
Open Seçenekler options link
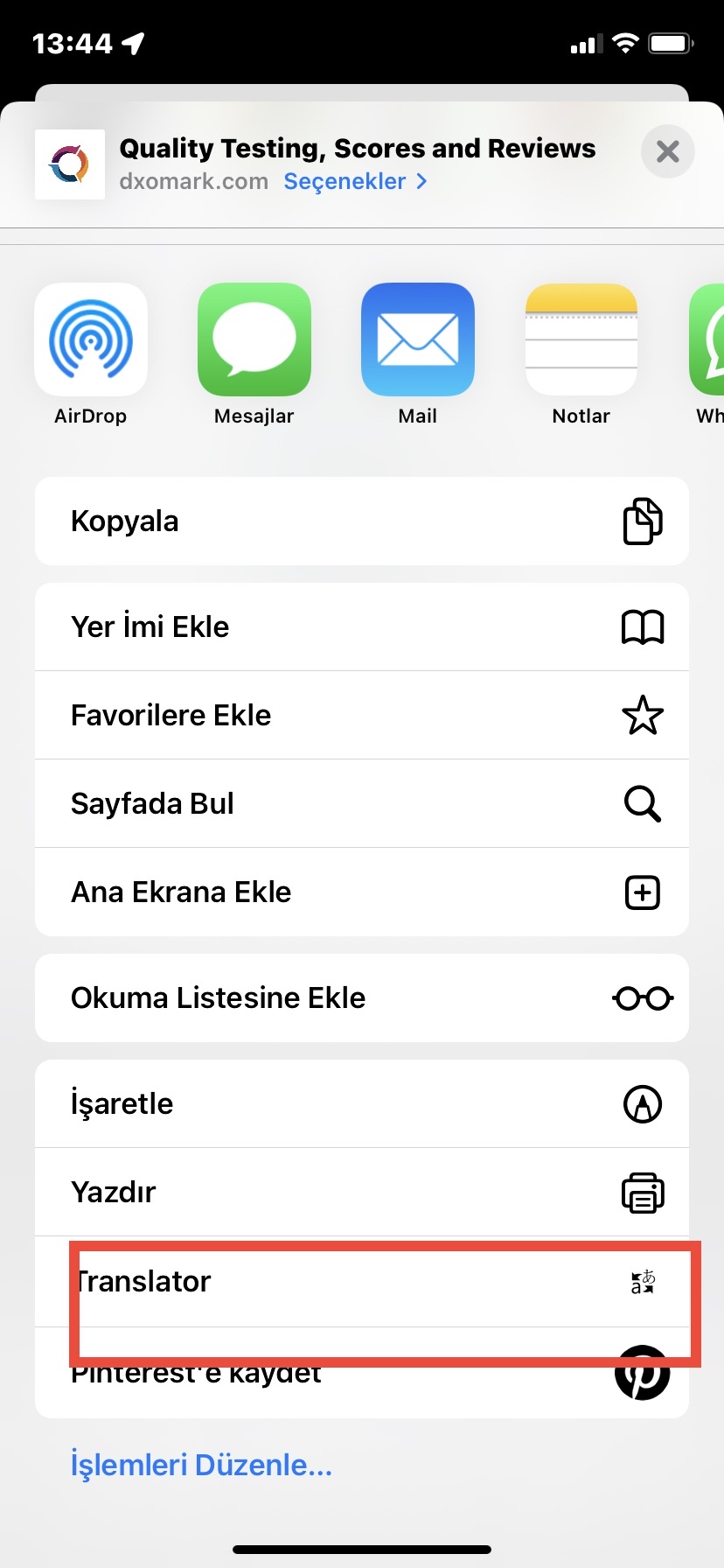pos(355,181)
